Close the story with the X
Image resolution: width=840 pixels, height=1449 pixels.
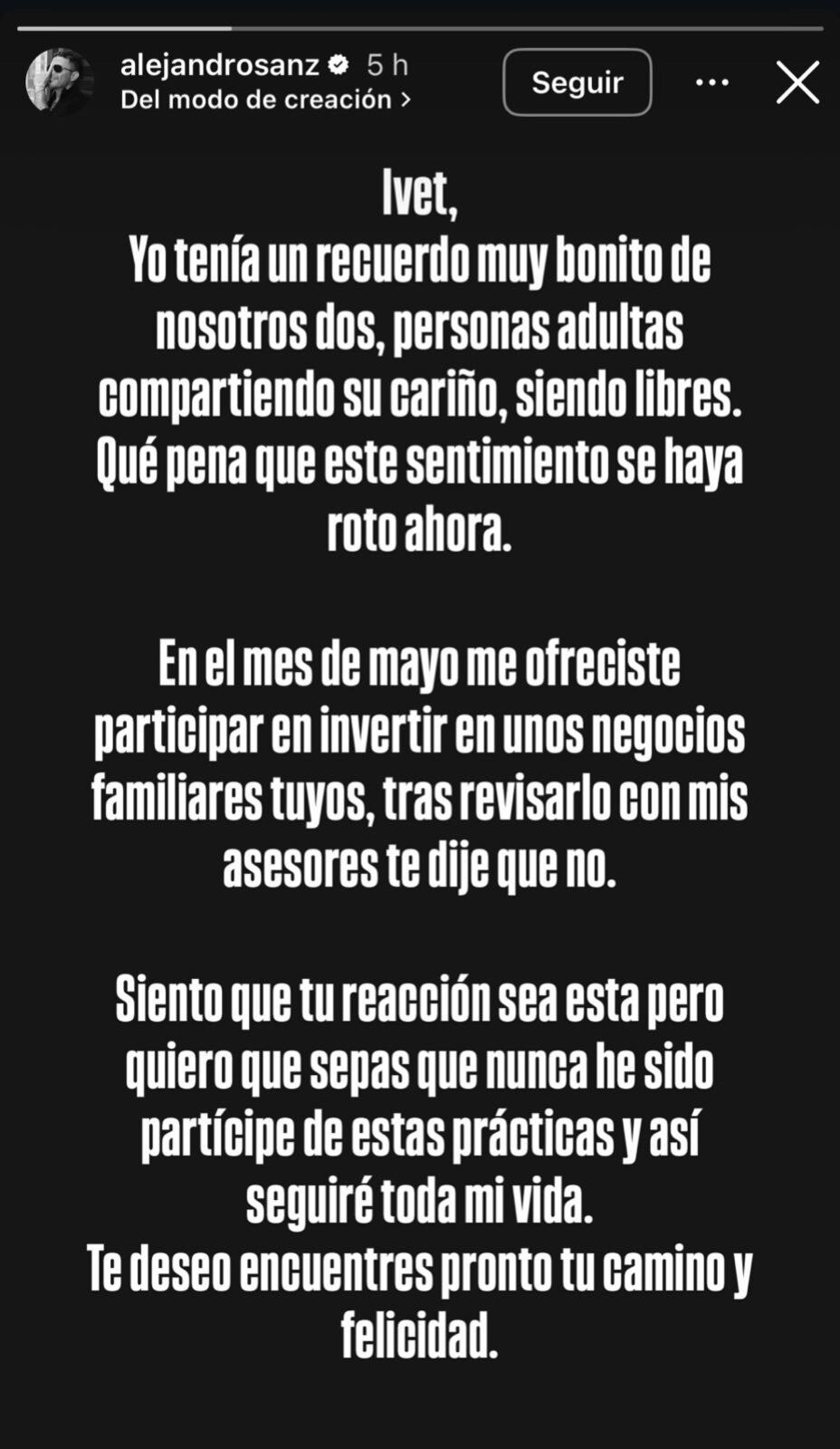[x=797, y=82]
